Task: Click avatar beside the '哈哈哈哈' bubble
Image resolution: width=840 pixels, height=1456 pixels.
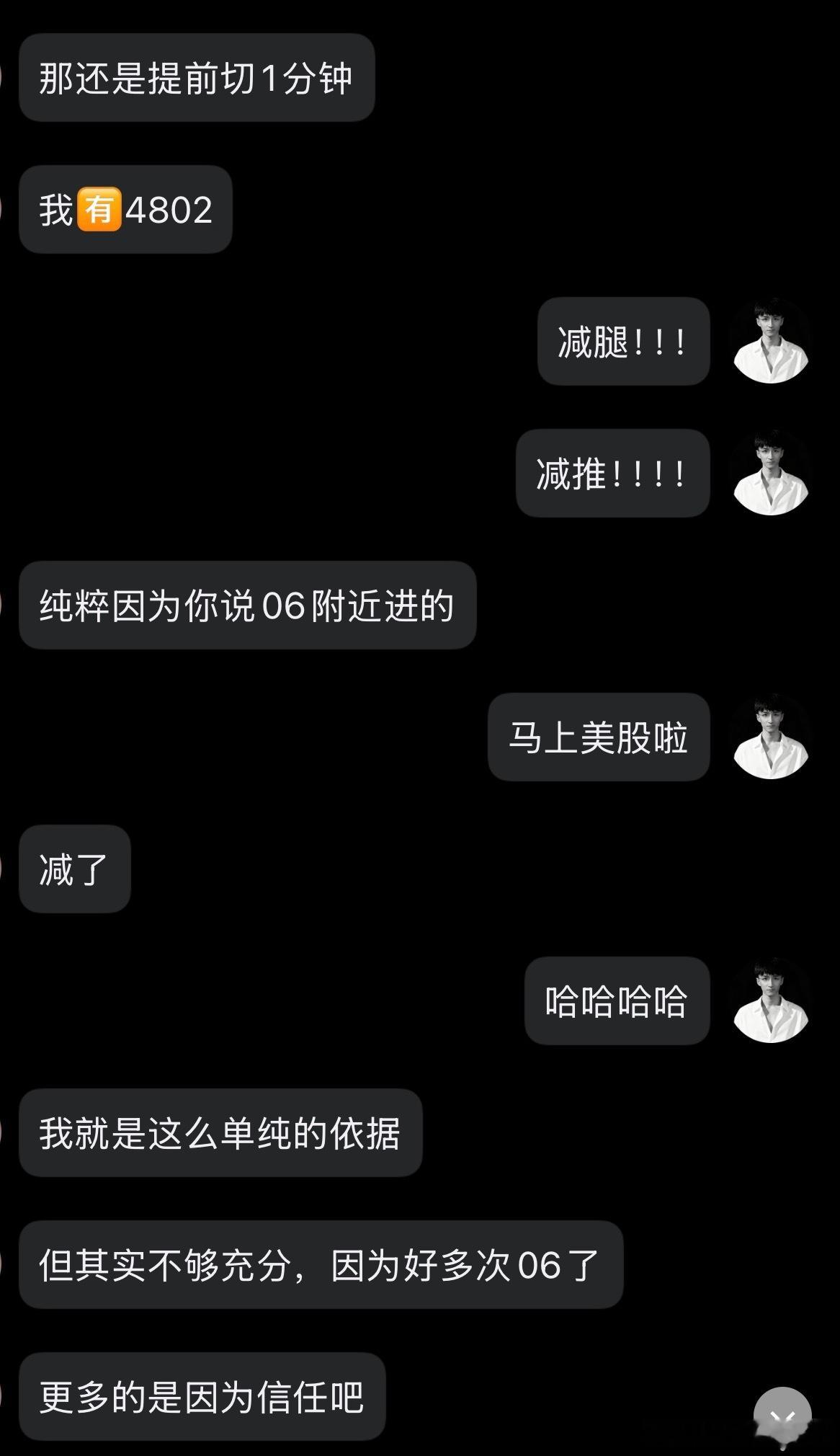Action: tap(770, 1002)
